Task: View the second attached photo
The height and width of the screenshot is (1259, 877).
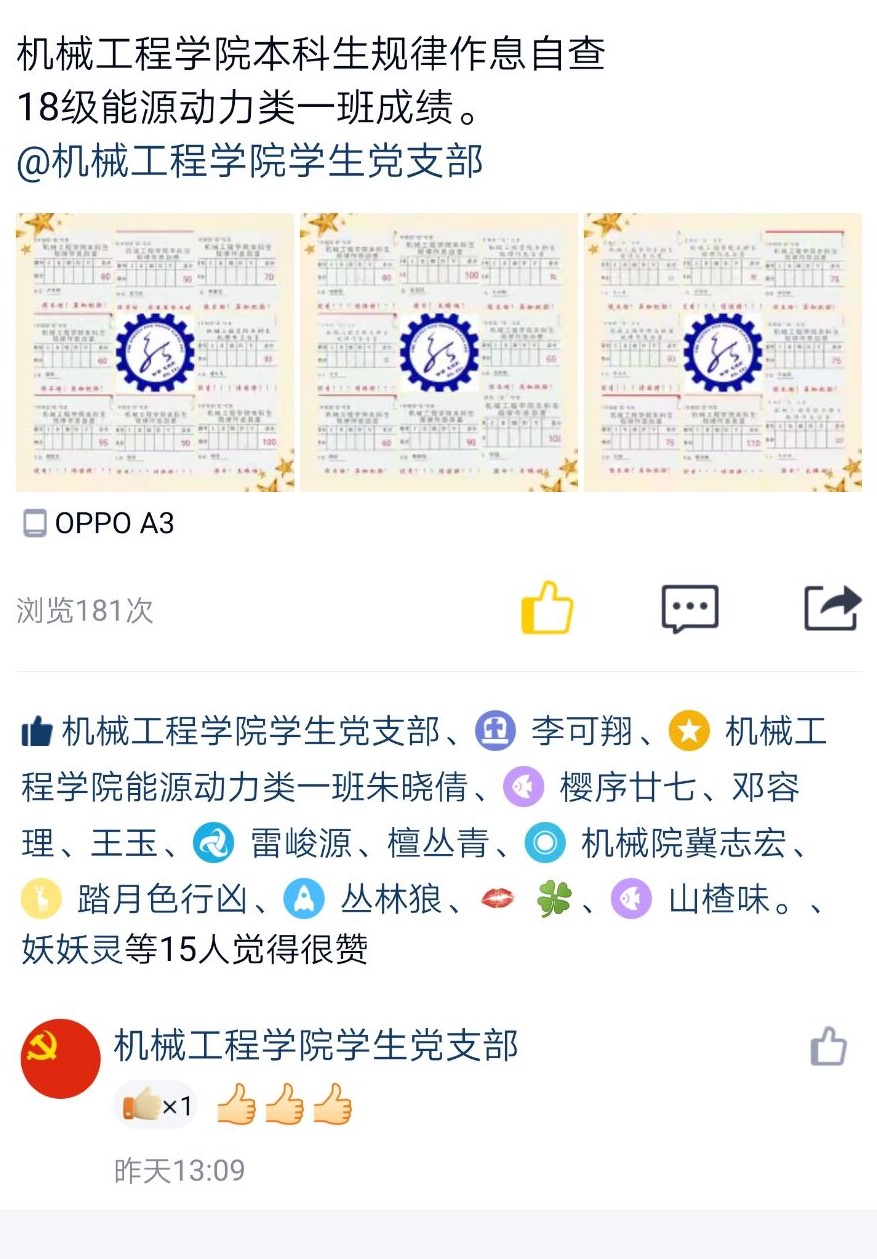Action: coord(439,352)
